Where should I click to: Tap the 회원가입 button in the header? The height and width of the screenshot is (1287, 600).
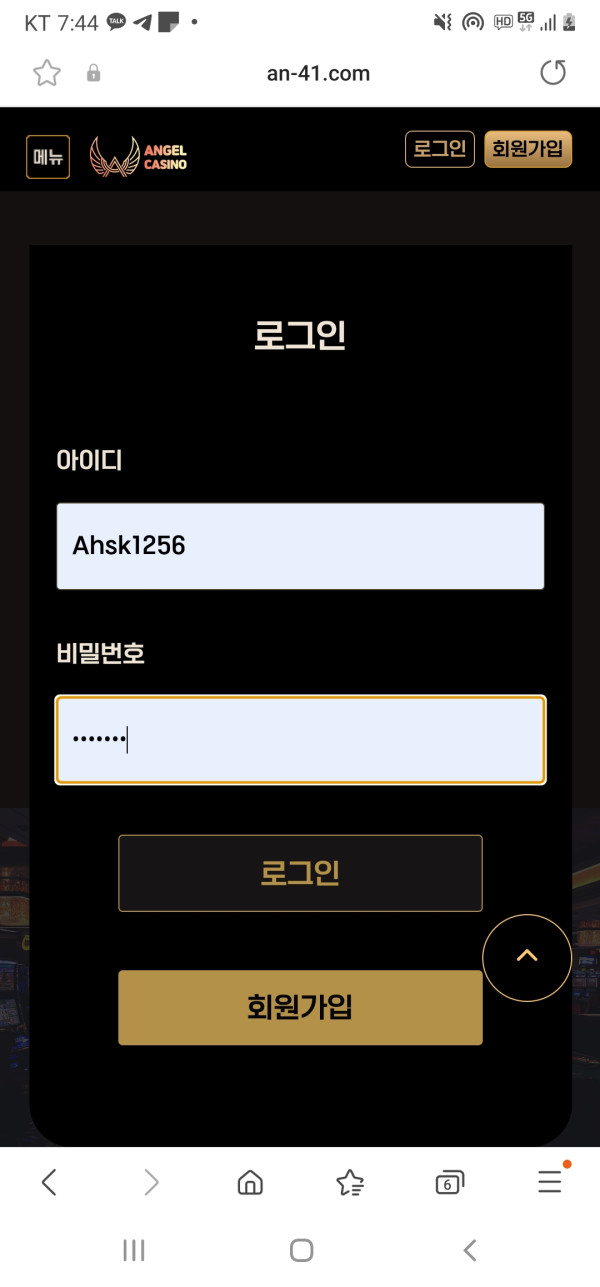coord(527,150)
